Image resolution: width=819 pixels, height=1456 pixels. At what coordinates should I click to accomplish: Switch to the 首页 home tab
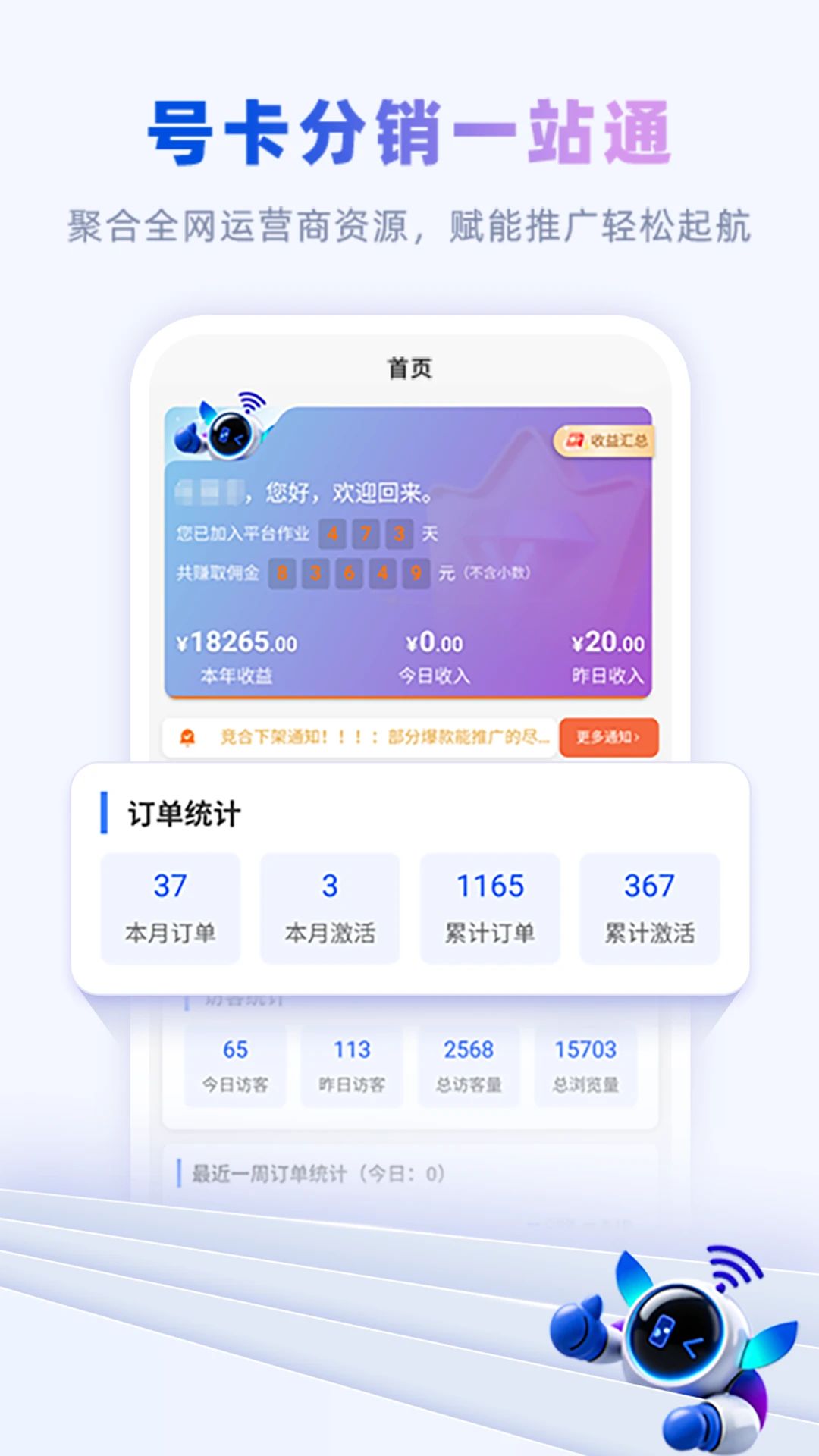point(409,367)
